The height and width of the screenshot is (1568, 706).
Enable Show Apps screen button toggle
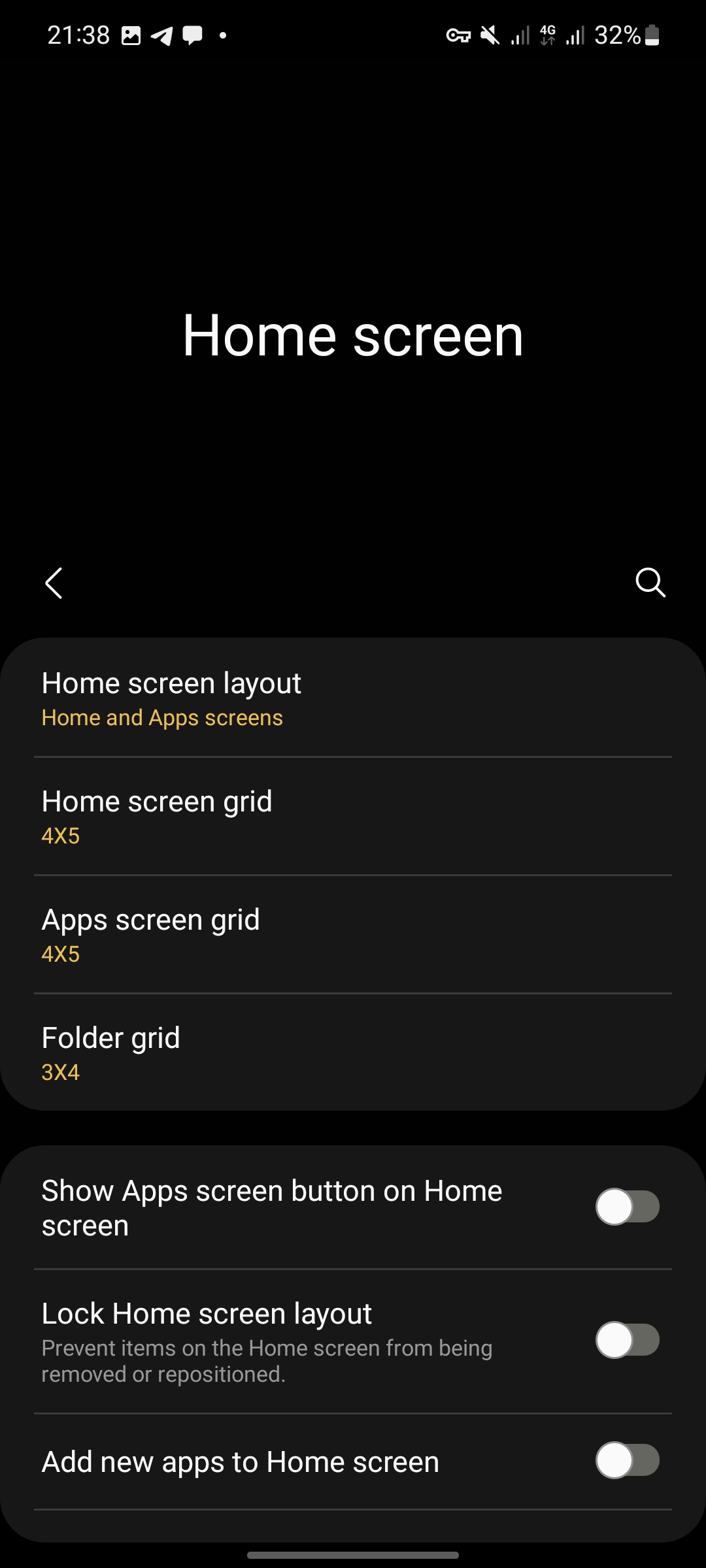point(627,1207)
